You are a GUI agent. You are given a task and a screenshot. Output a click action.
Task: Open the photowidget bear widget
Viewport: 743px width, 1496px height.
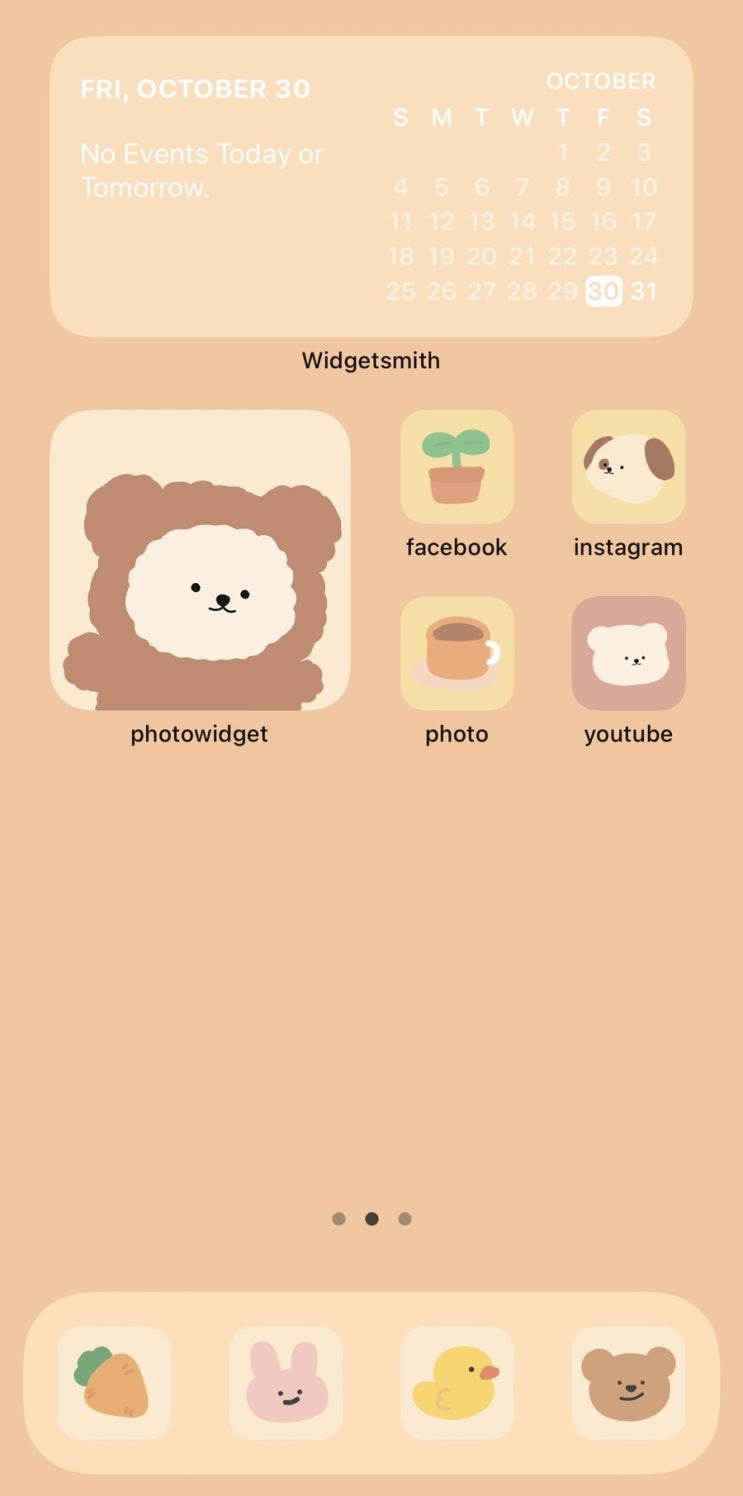coord(200,560)
